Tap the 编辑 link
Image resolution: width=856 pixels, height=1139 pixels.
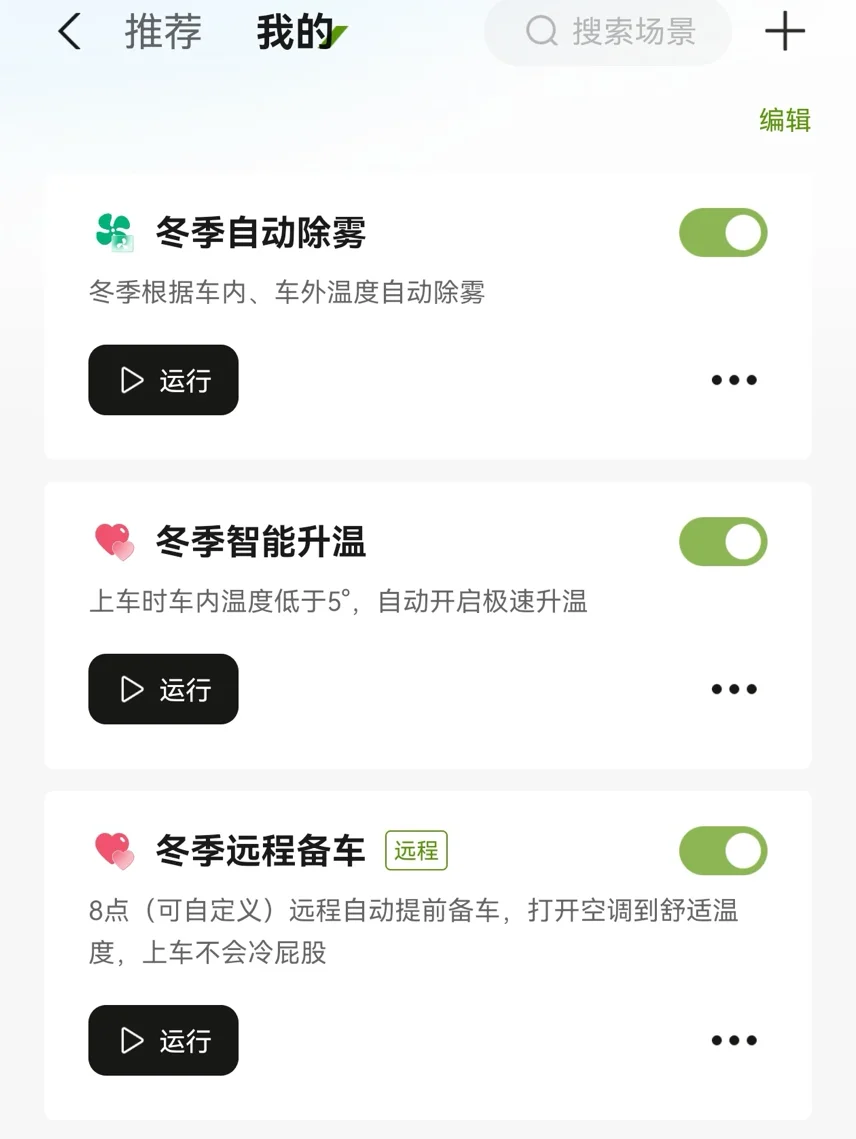pos(785,120)
